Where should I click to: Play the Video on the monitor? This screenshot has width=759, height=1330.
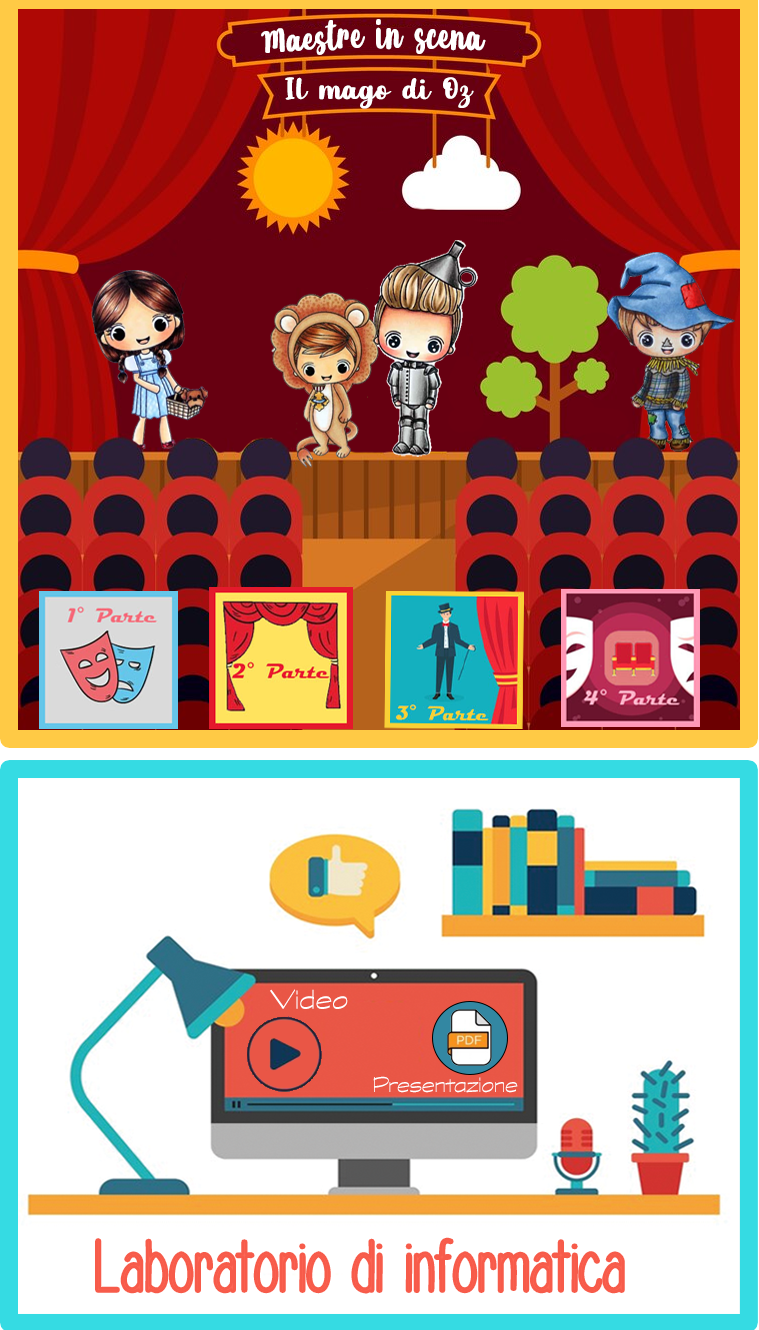[x=284, y=1052]
